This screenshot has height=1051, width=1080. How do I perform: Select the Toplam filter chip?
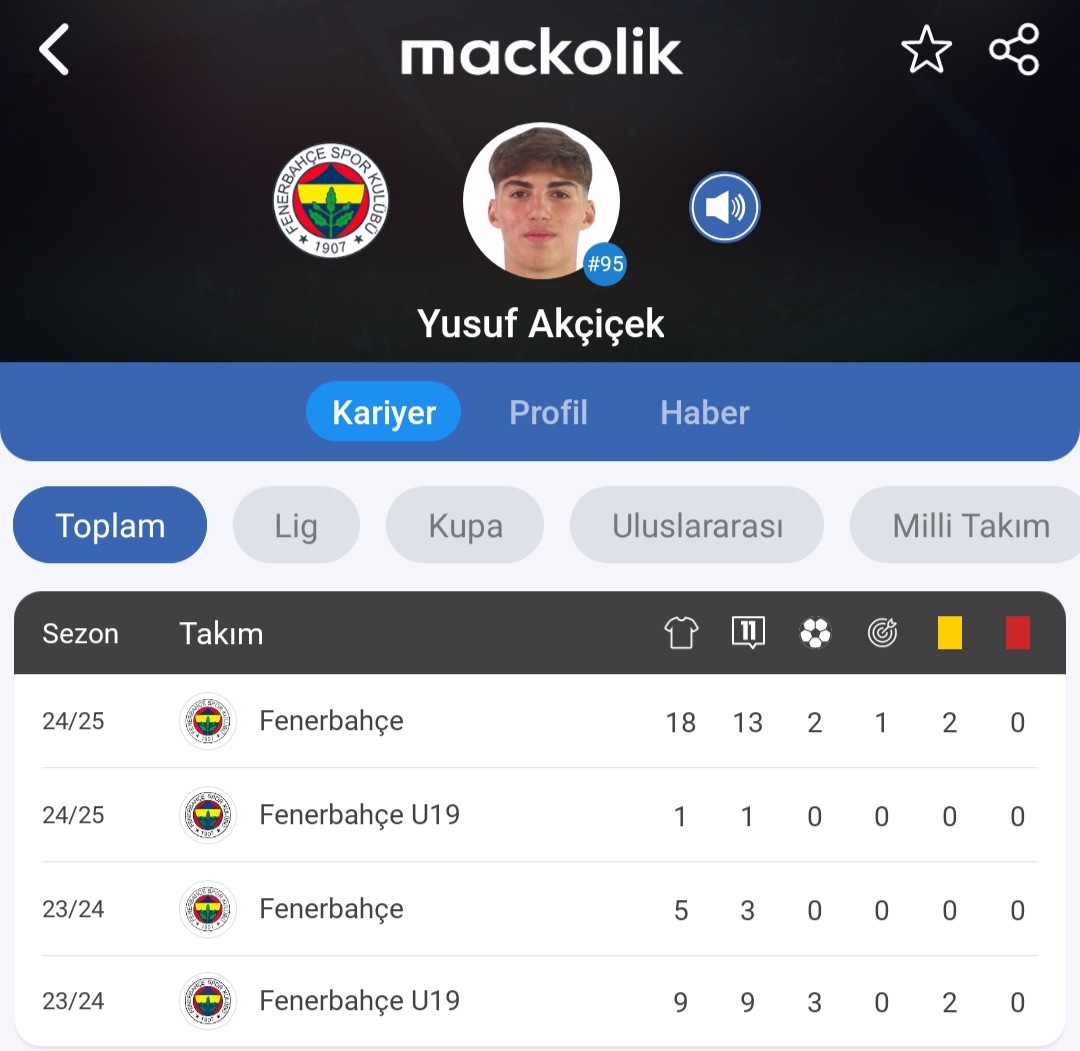(110, 525)
